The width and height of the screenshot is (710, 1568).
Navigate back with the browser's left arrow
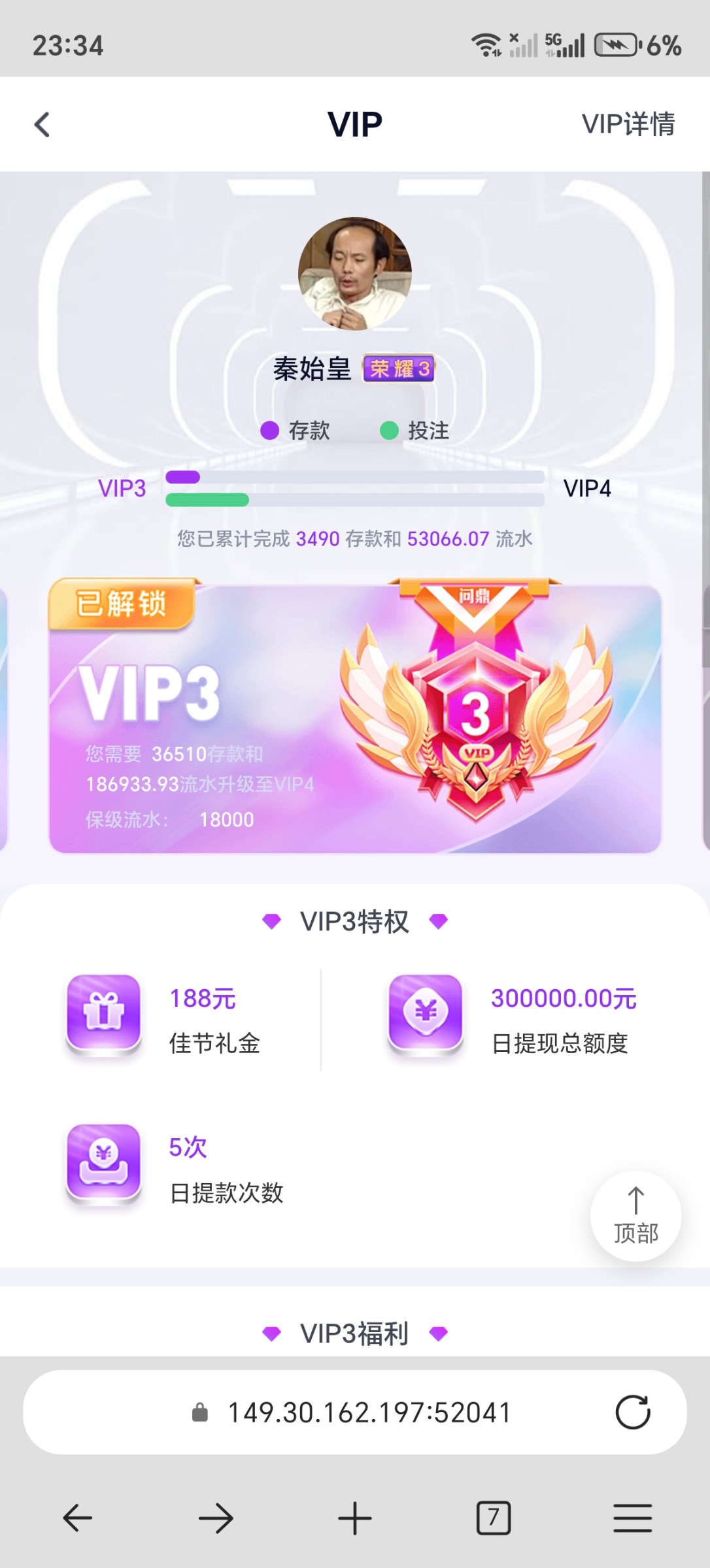[78, 1518]
